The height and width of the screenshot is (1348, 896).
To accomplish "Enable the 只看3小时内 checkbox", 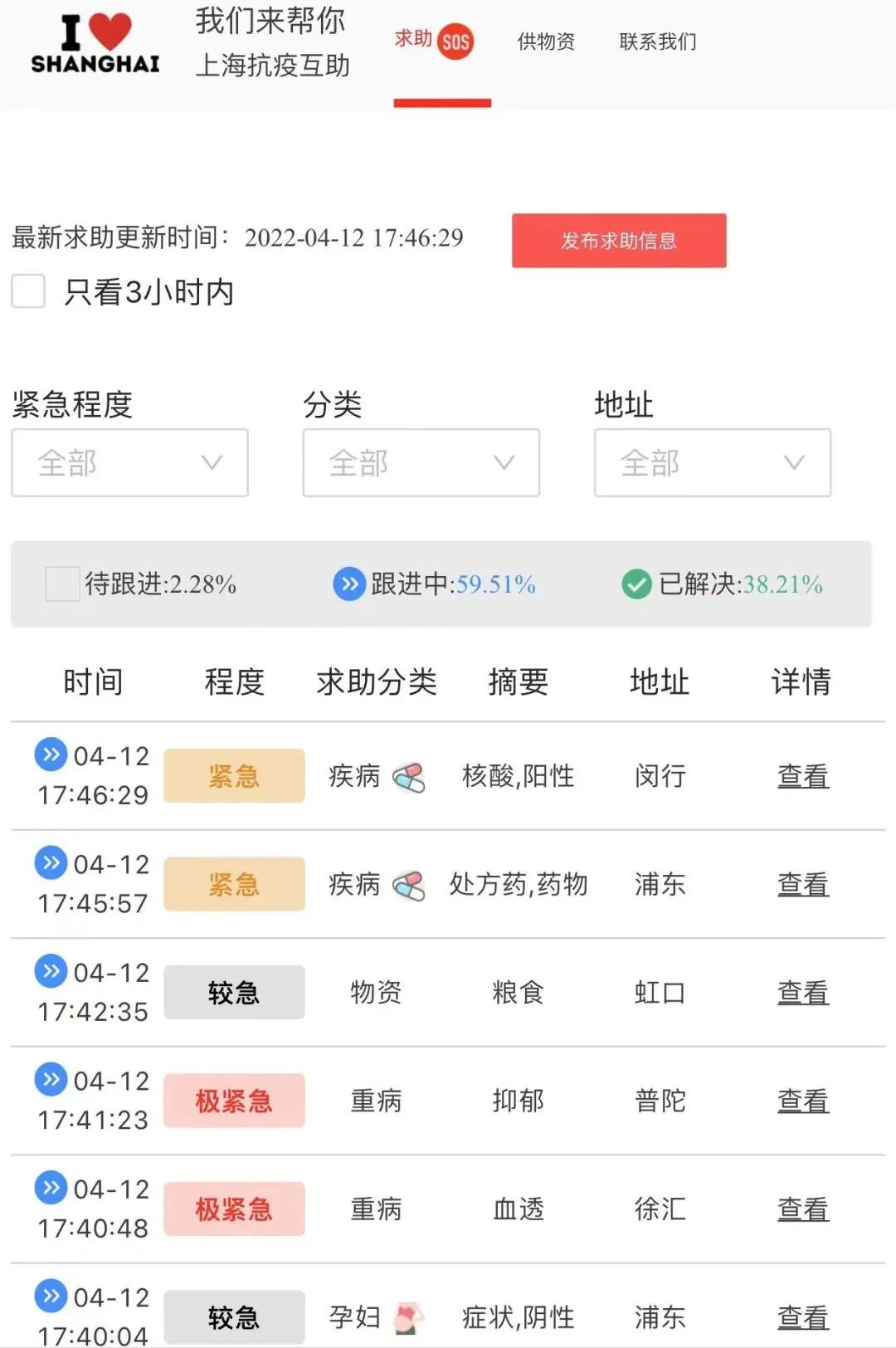I will point(29,292).
